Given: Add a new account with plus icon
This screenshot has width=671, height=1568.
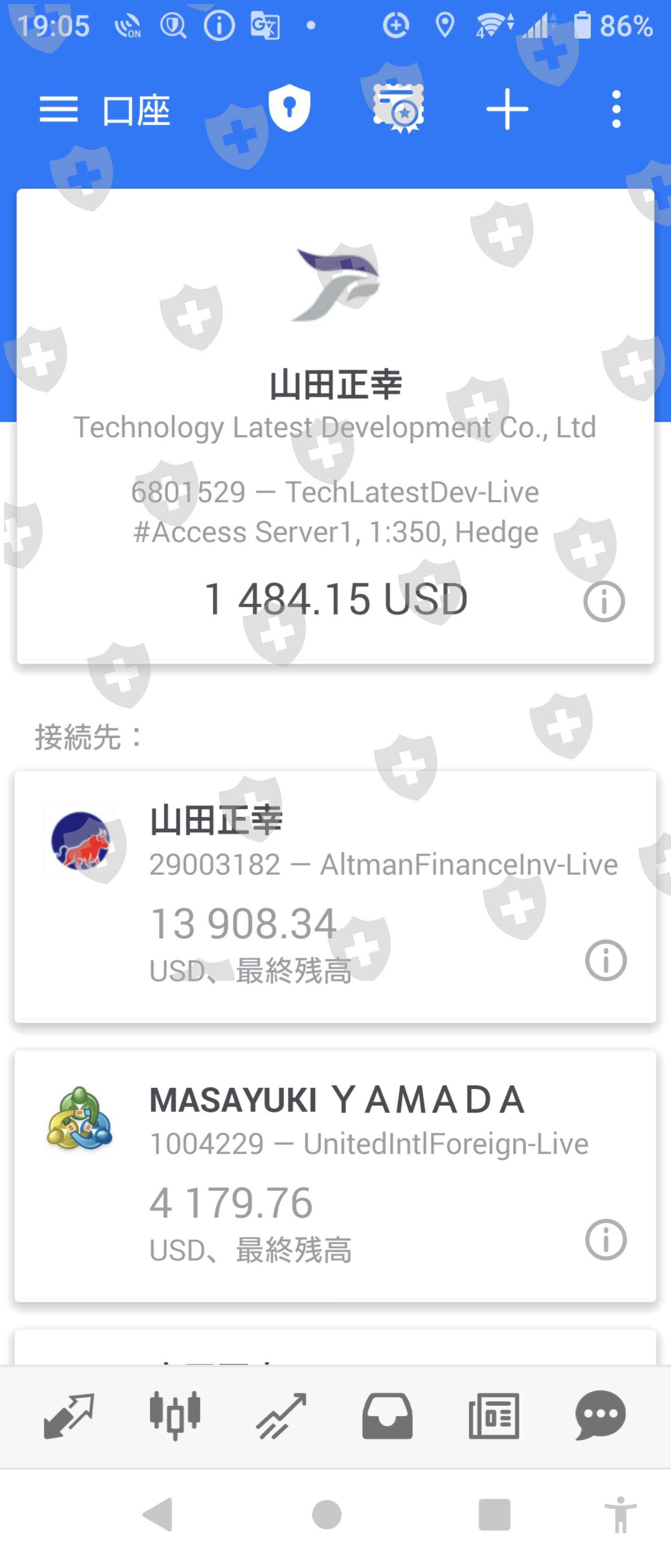Looking at the screenshot, I should [x=507, y=109].
